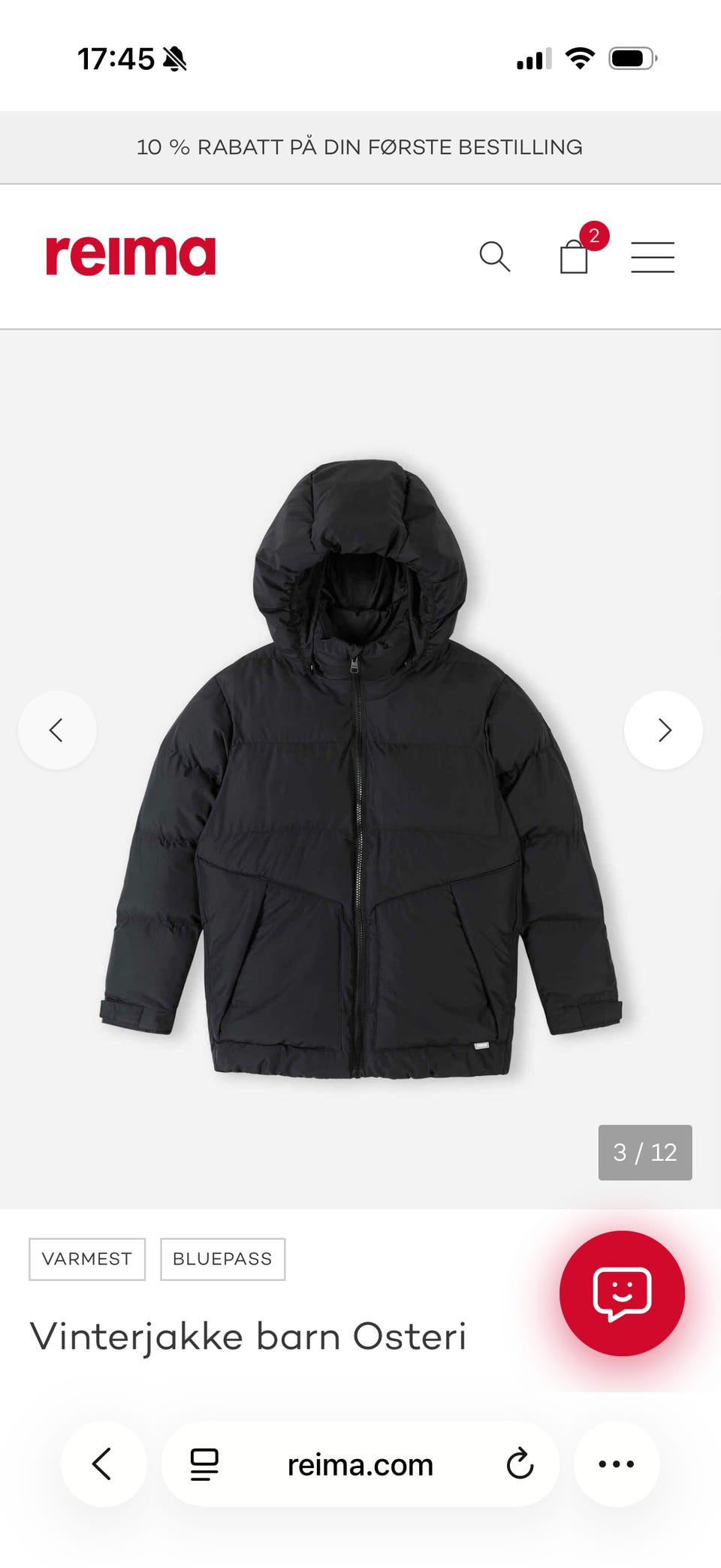The image size is (721, 1568).
Task: Open browser more options menu
Action: 617,1464
